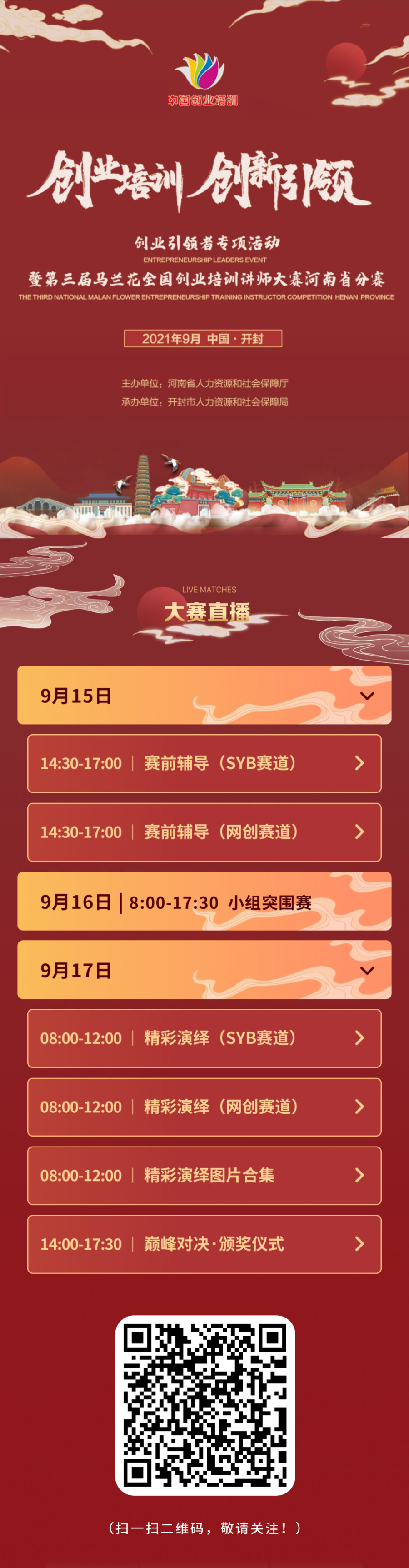Viewport: 409px width, 1568px height.
Task: Open 巅峰对决·颁奖仪式 live
Action: 204,1244
